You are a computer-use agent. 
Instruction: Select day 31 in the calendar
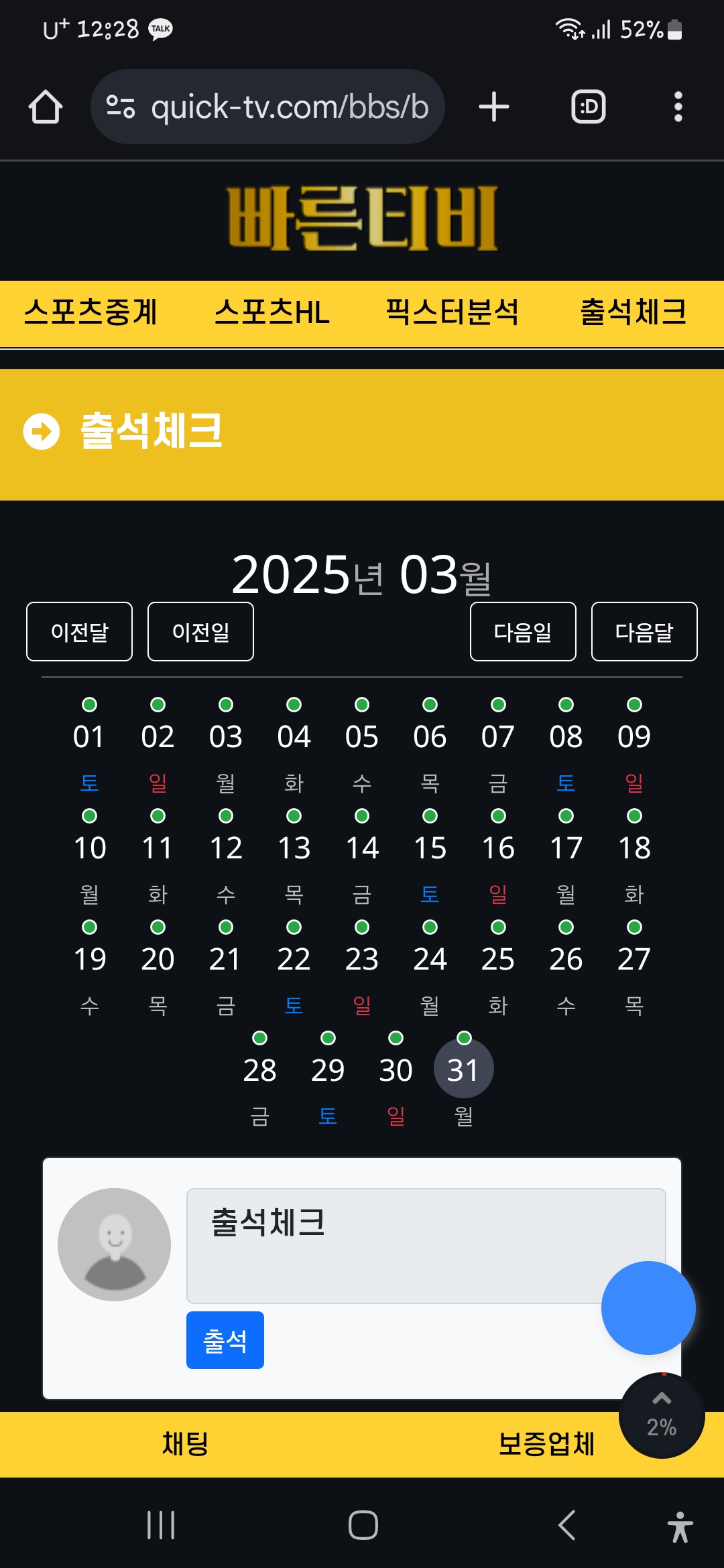tap(464, 1069)
